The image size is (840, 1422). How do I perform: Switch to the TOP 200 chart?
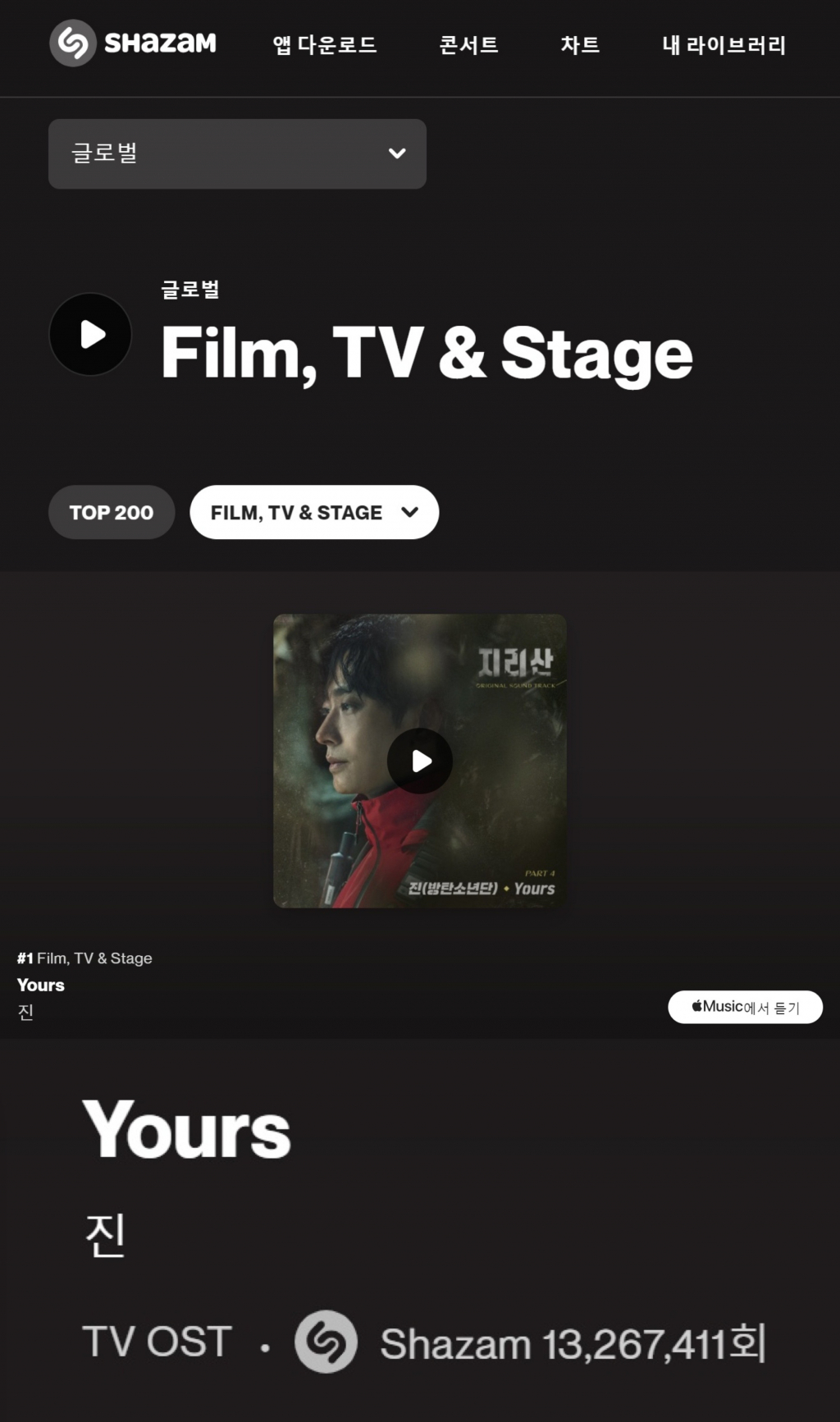(112, 512)
